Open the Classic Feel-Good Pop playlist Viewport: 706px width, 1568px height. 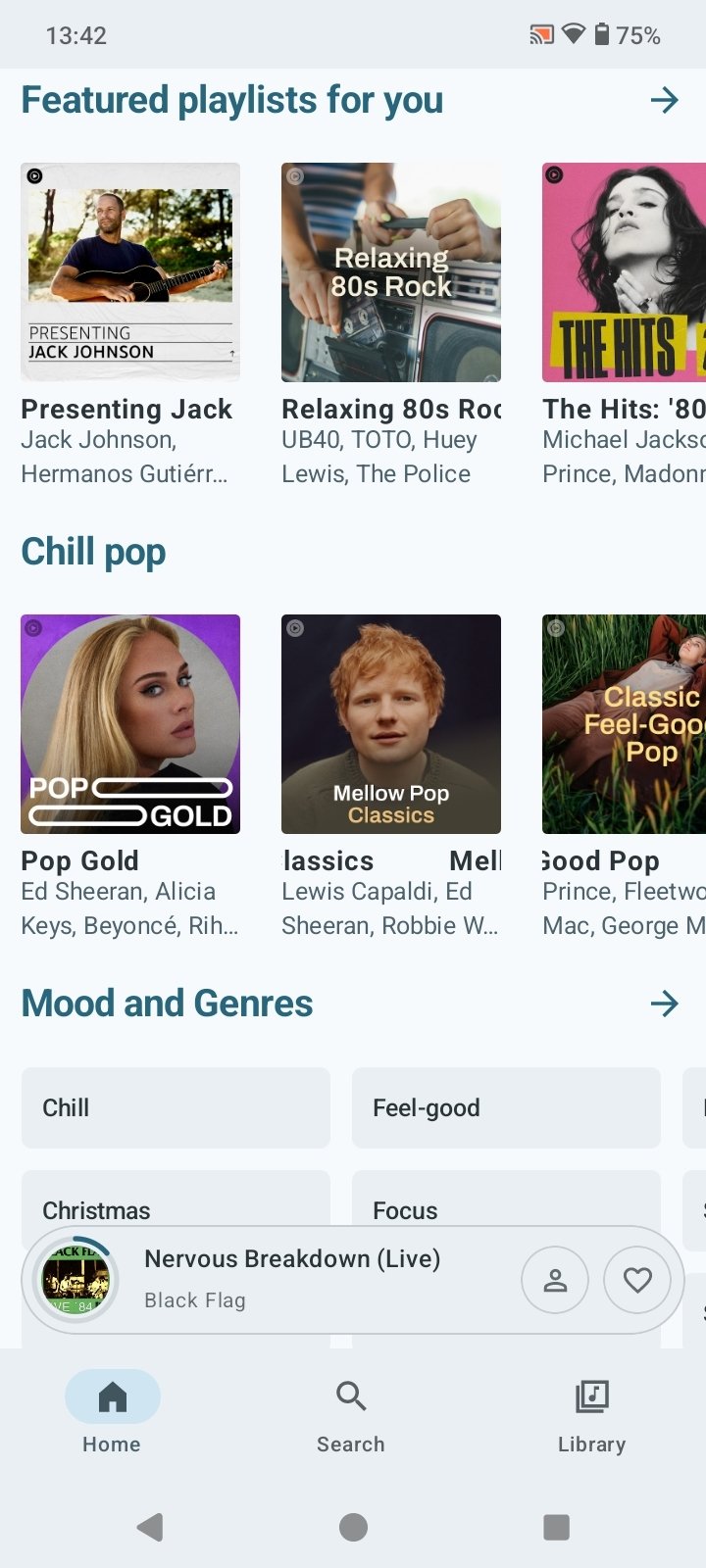coord(624,724)
